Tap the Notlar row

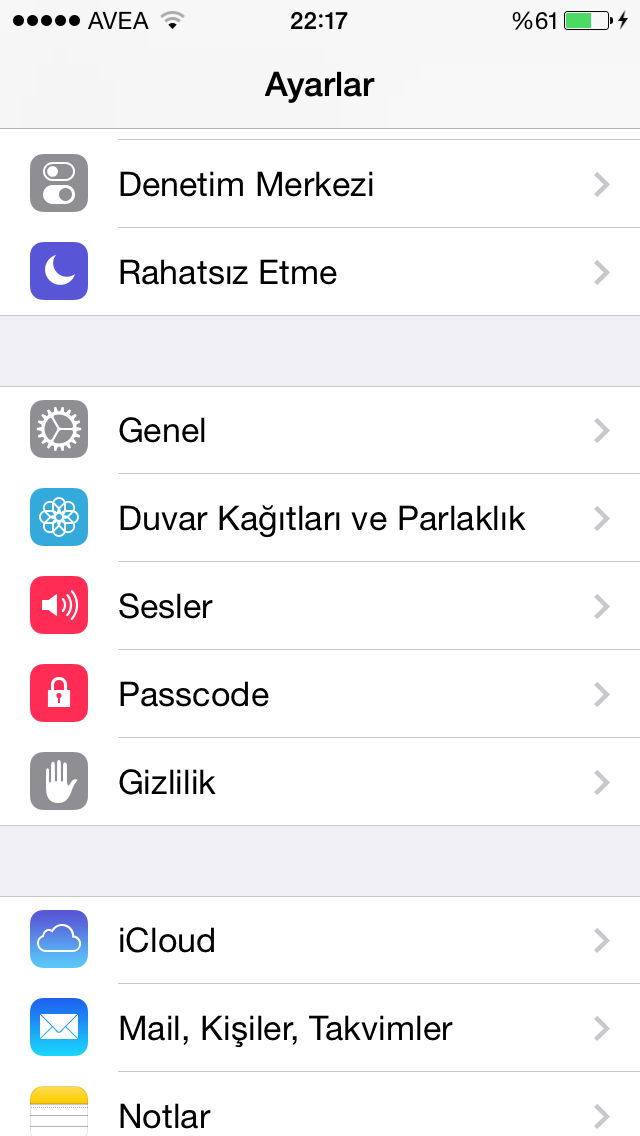tap(320, 1104)
